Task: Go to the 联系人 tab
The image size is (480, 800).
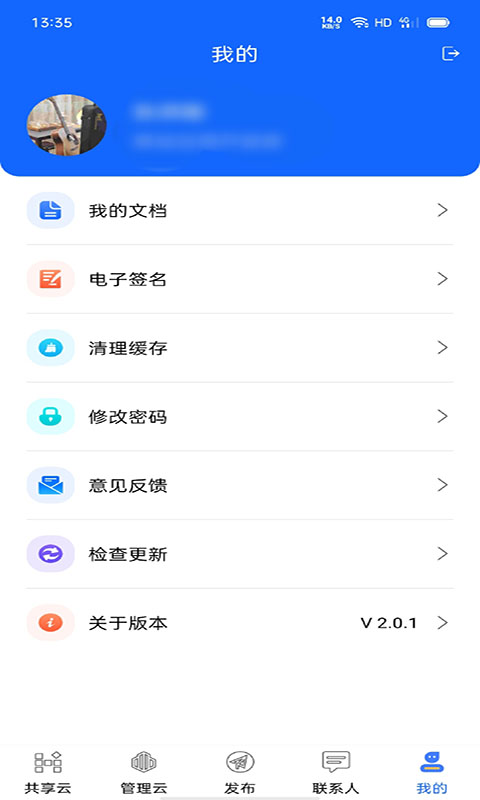Action: 336,772
